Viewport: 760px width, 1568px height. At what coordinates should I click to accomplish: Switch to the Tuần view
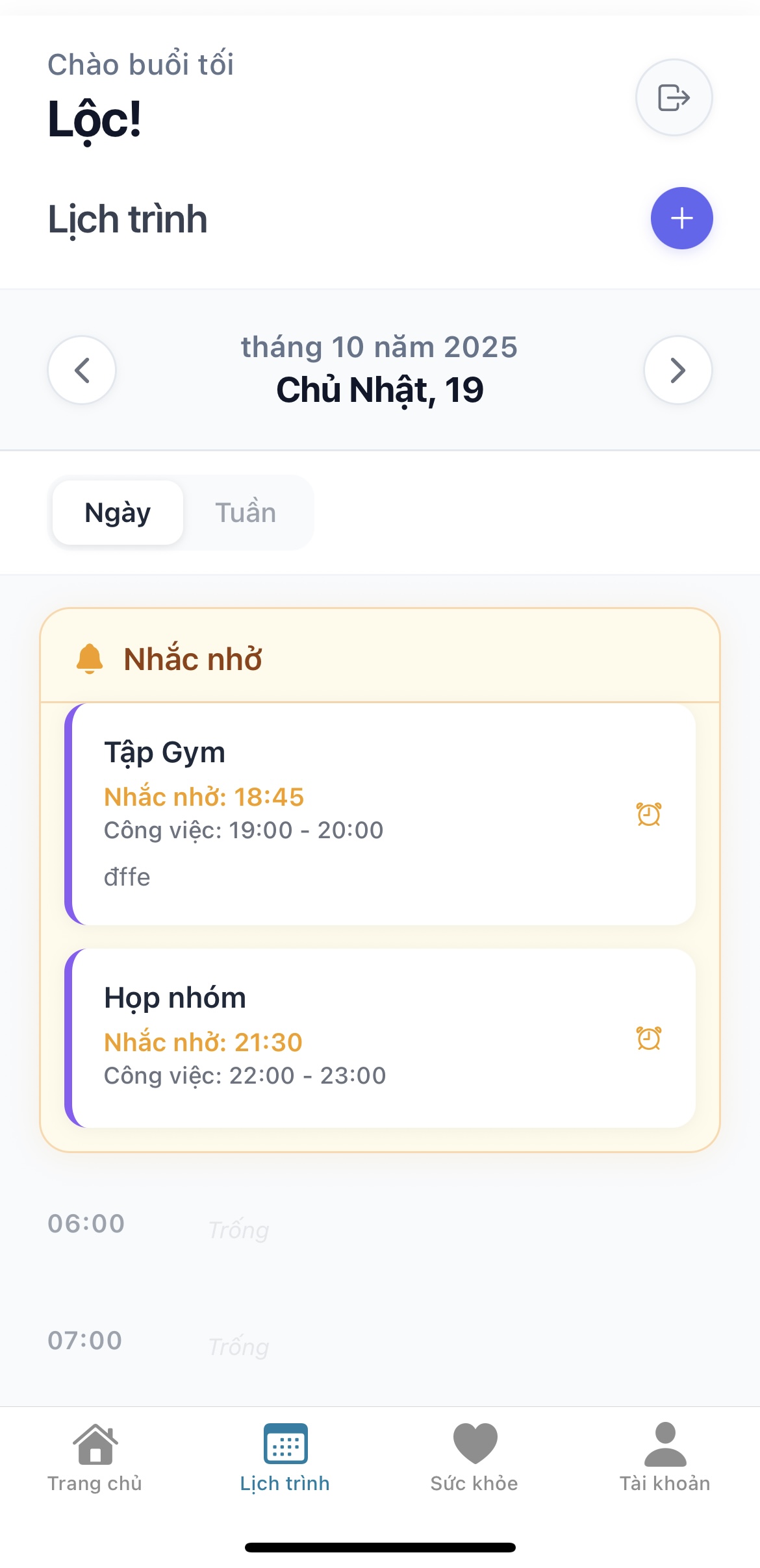(246, 513)
